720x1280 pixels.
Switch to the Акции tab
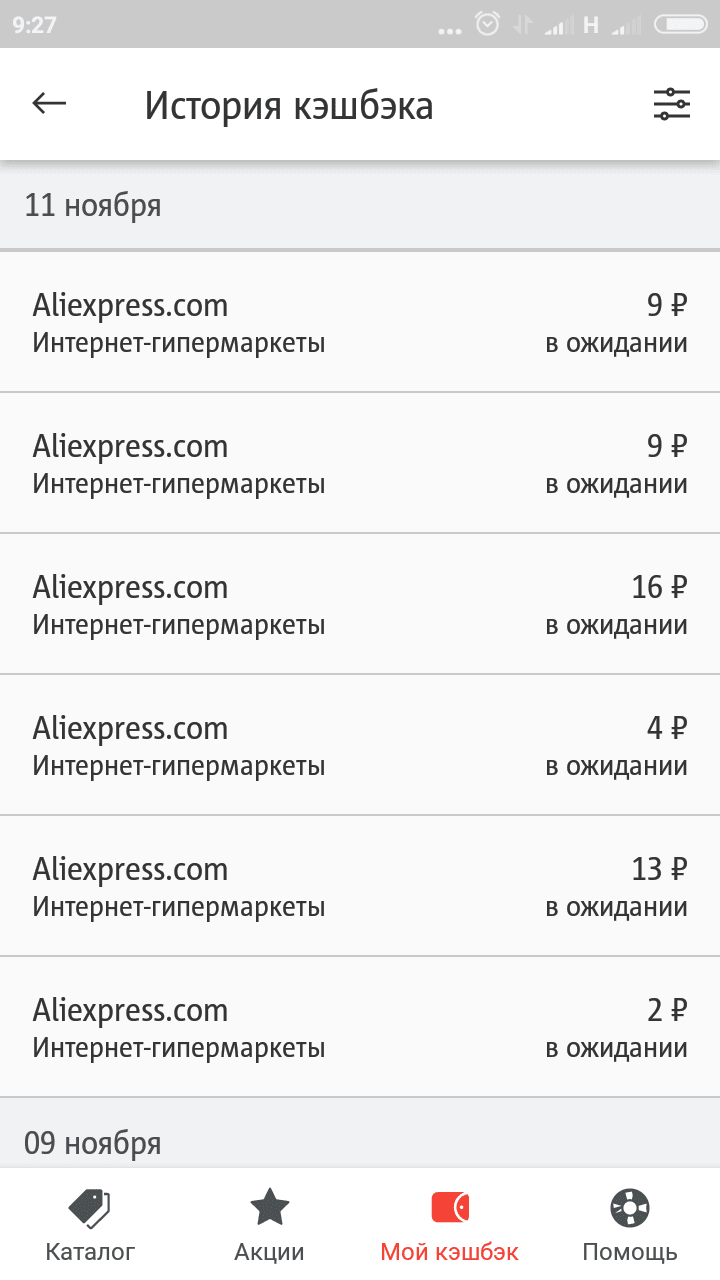click(x=269, y=1225)
